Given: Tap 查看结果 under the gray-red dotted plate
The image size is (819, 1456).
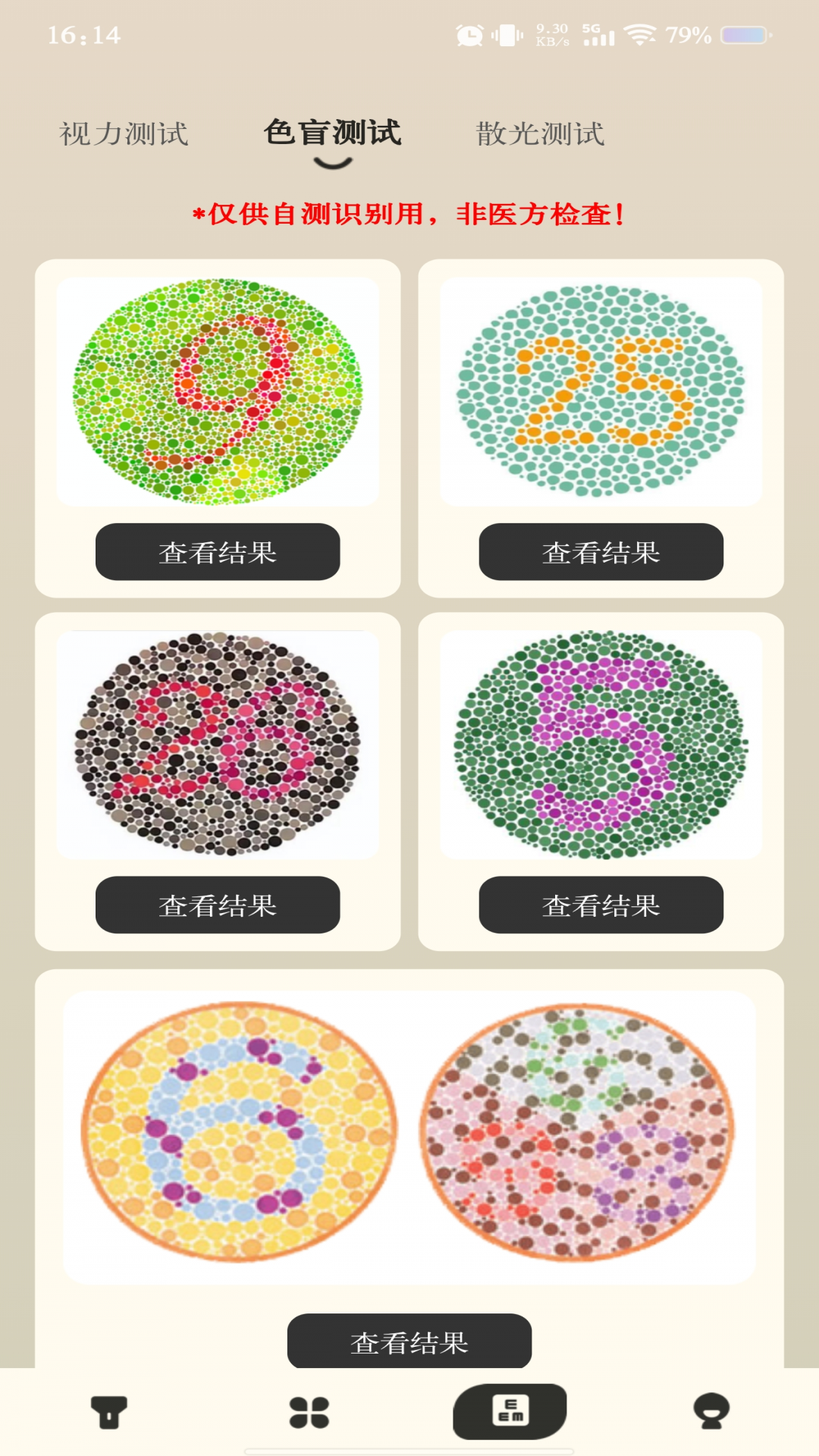Looking at the screenshot, I should [x=218, y=905].
